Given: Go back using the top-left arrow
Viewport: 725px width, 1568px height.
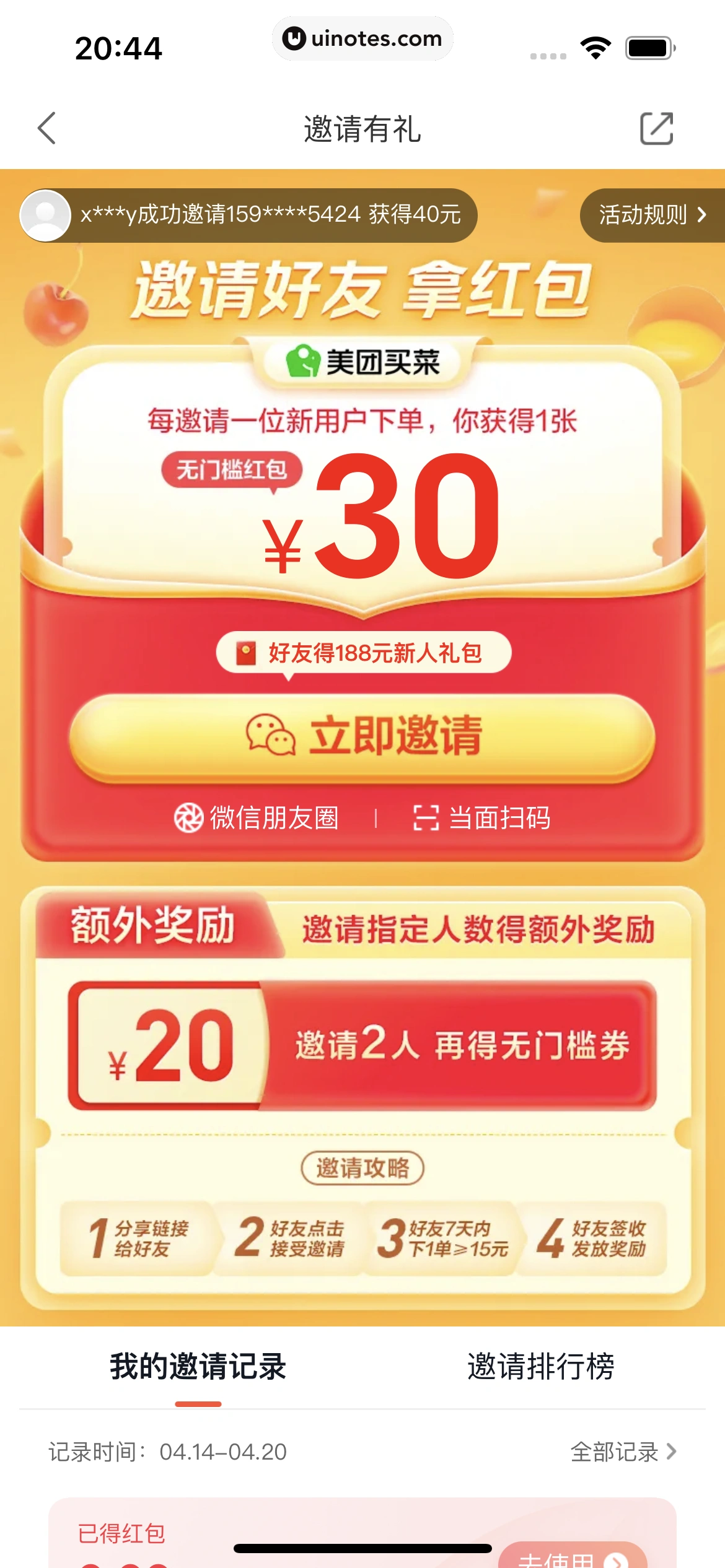Looking at the screenshot, I should click(46, 128).
